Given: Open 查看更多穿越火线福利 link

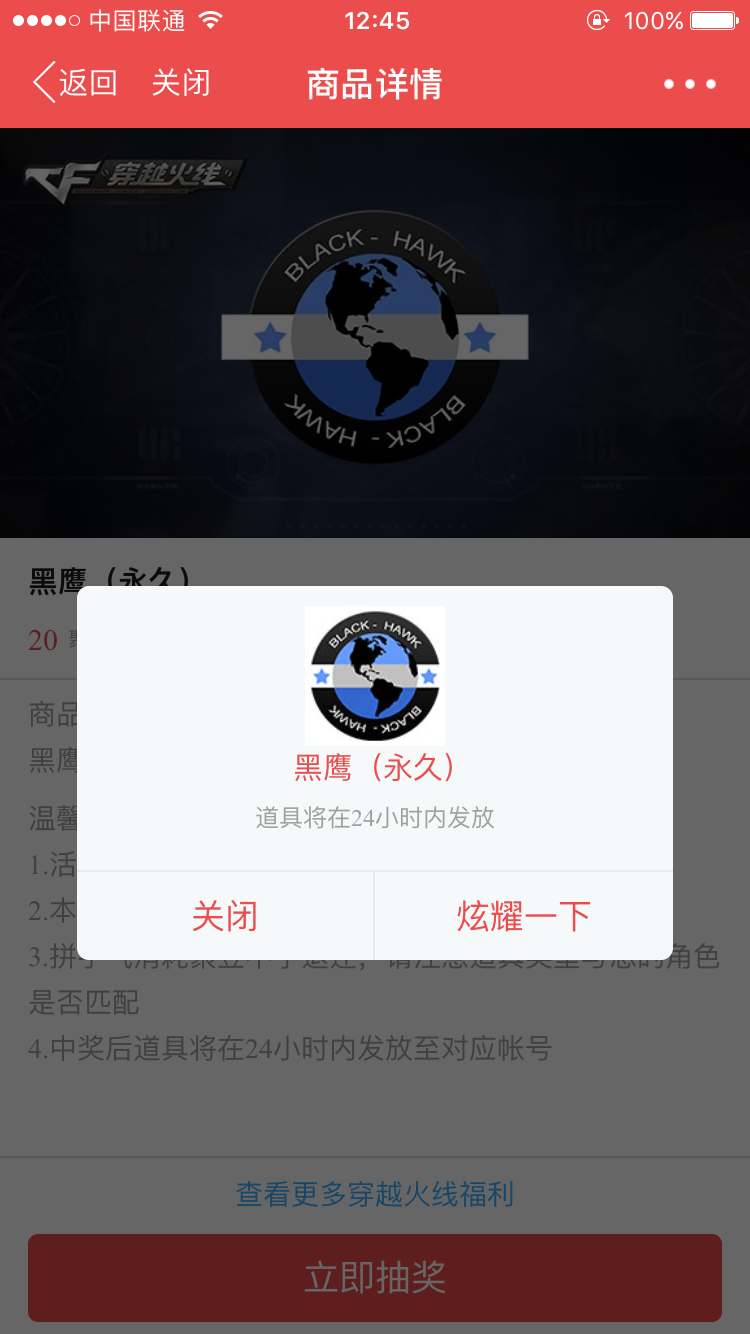Looking at the screenshot, I should pos(375,1194).
